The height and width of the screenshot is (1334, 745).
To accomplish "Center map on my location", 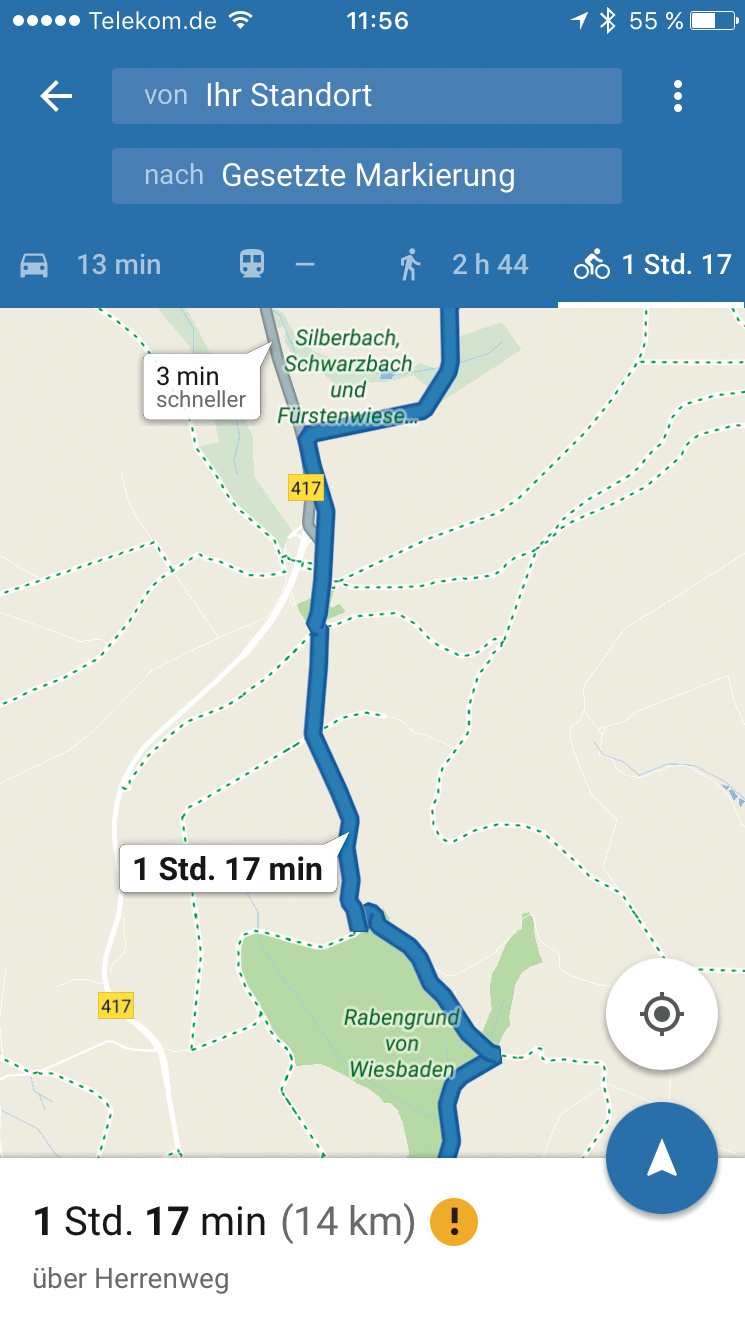I will 661,1014.
